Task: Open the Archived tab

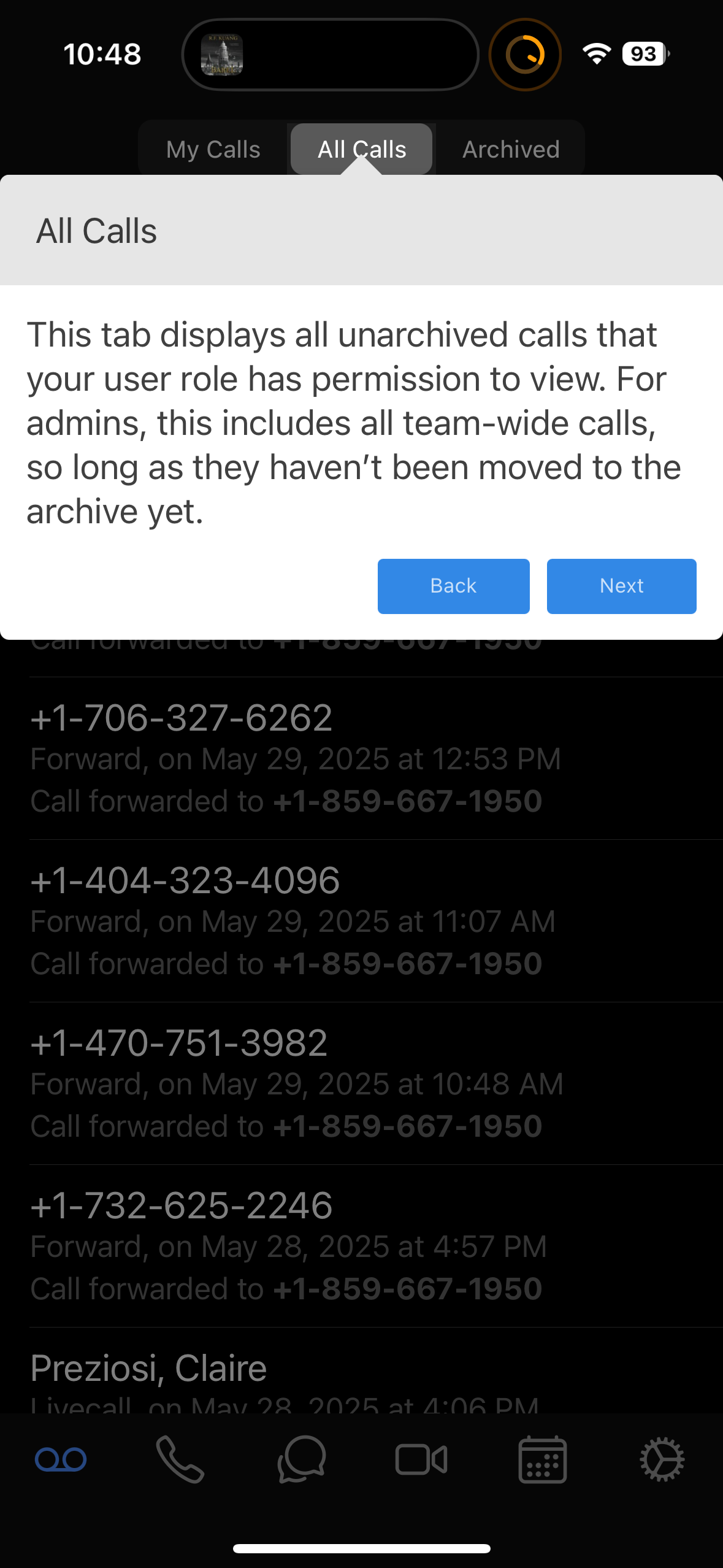Action: [511, 149]
